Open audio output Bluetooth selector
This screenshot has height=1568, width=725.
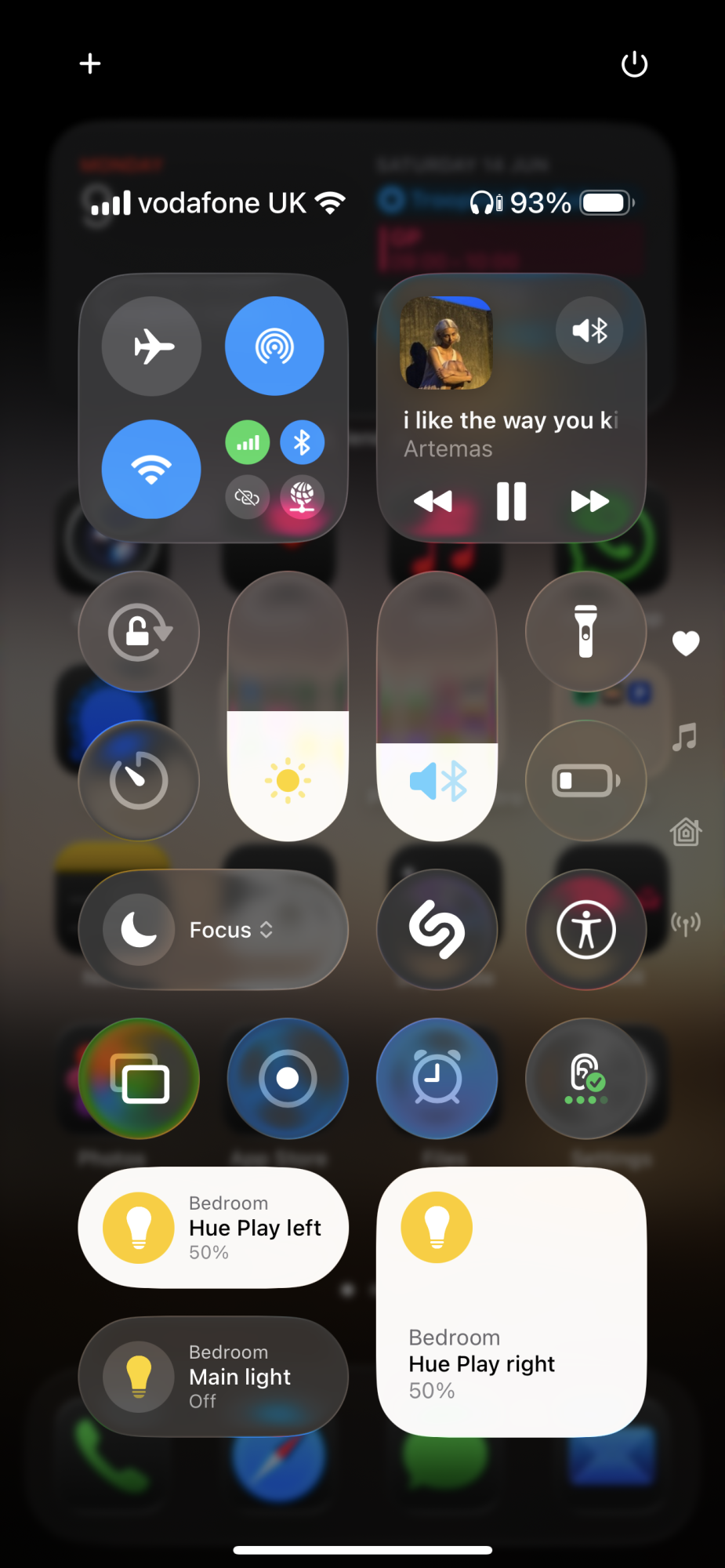(x=589, y=331)
